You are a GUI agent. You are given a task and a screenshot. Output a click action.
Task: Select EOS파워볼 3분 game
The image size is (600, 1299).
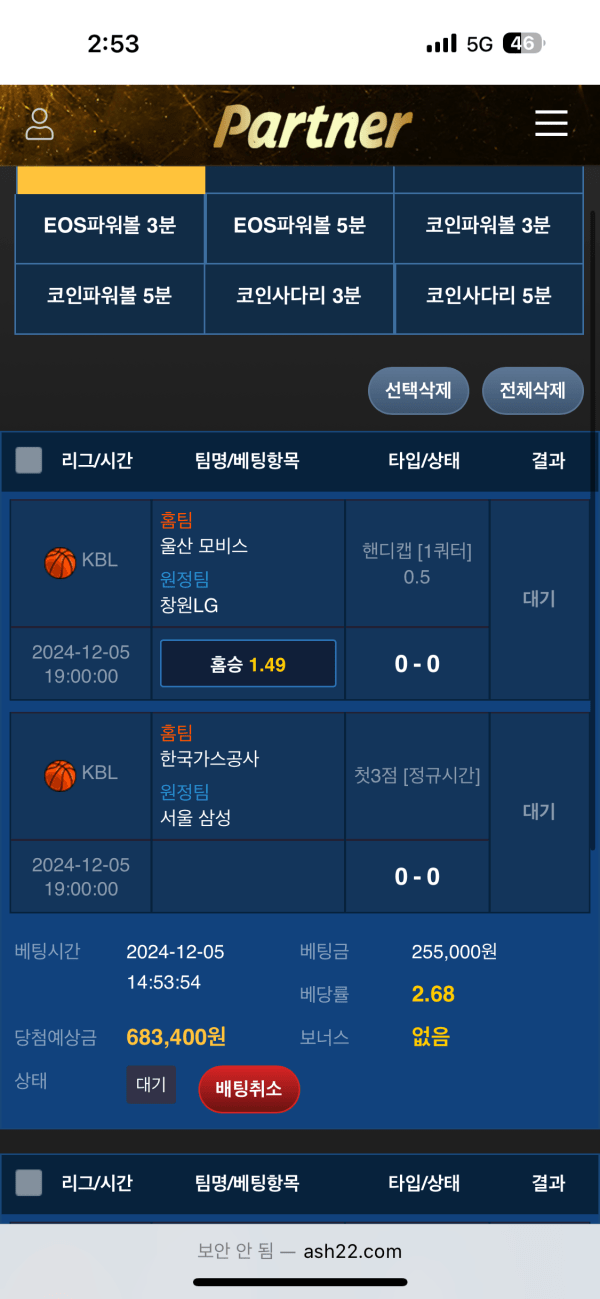110,225
